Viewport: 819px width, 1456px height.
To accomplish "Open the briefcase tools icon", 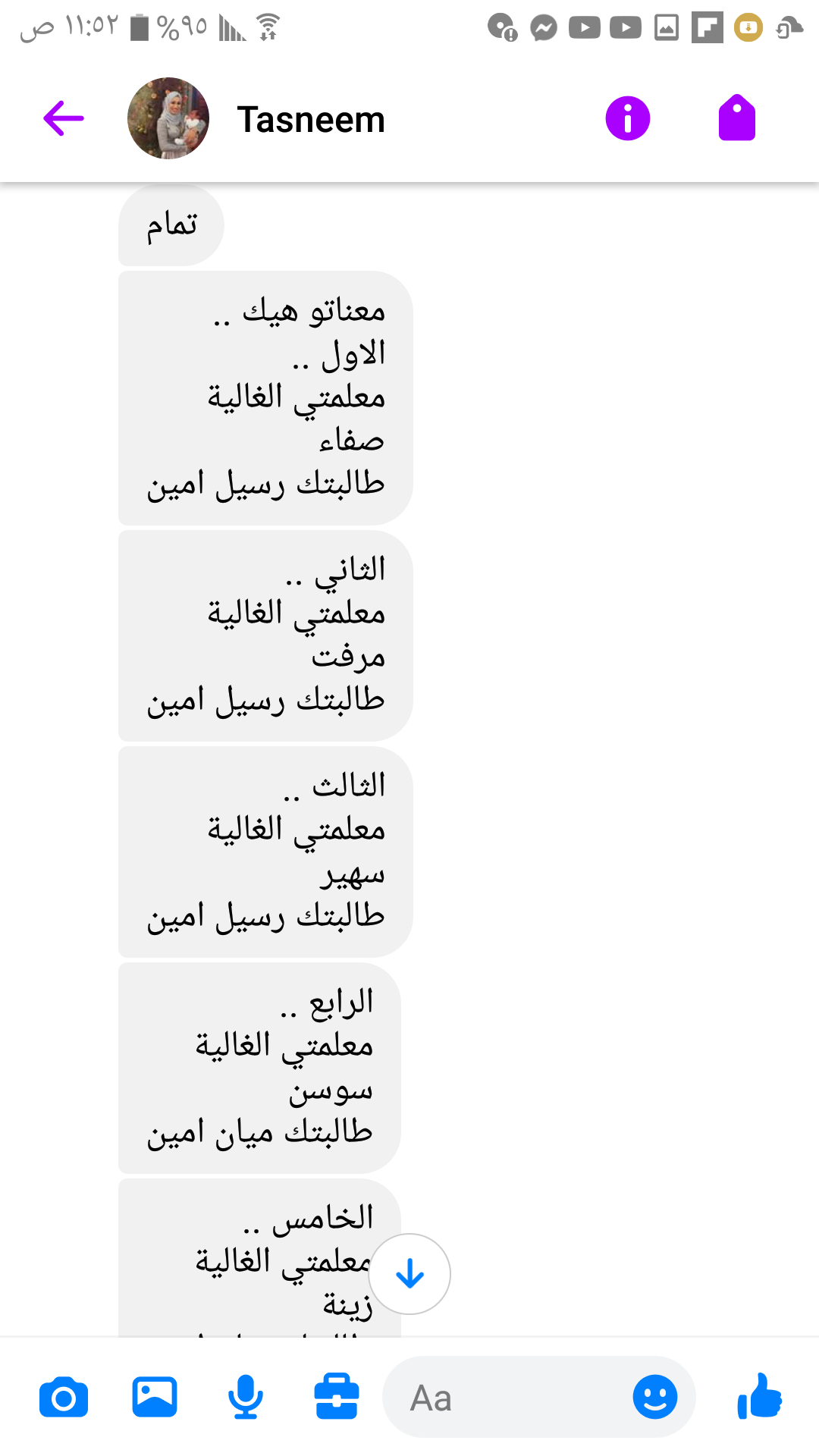I will (337, 1398).
